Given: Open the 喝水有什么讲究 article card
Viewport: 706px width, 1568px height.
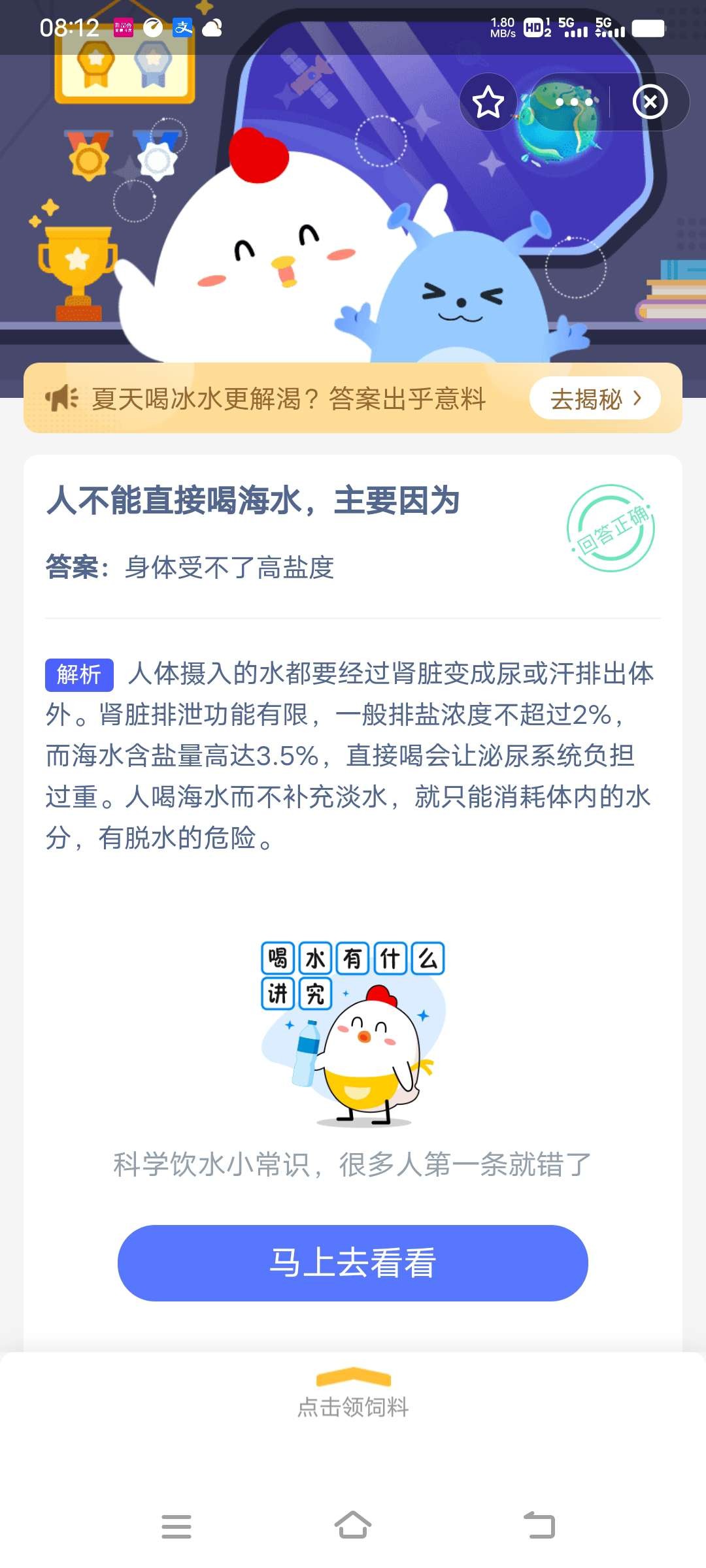Looking at the screenshot, I should [353, 1034].
